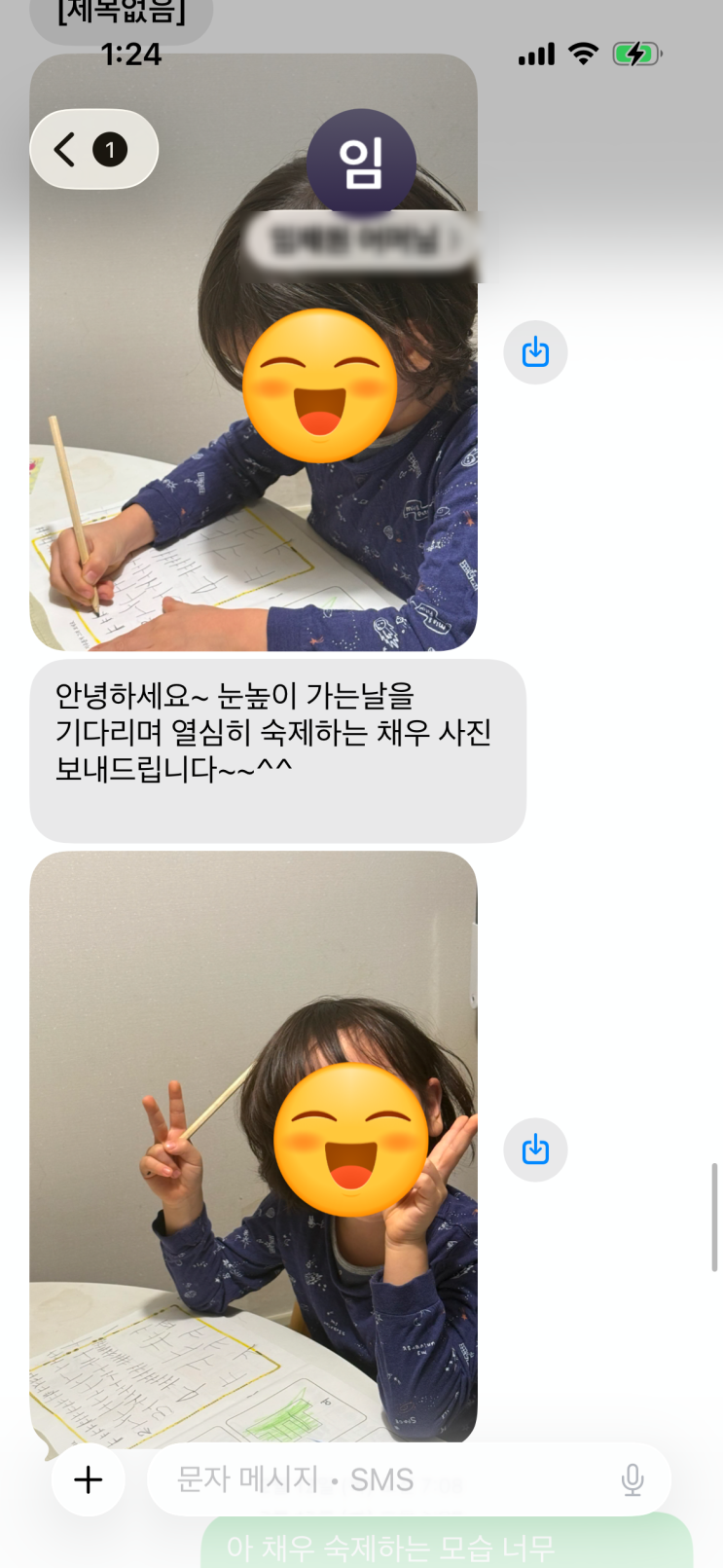Image resolution: width=723 pixels, height=1568 pixels.
Task: Open the plus attachment menu
Action: click(89, 1480)
